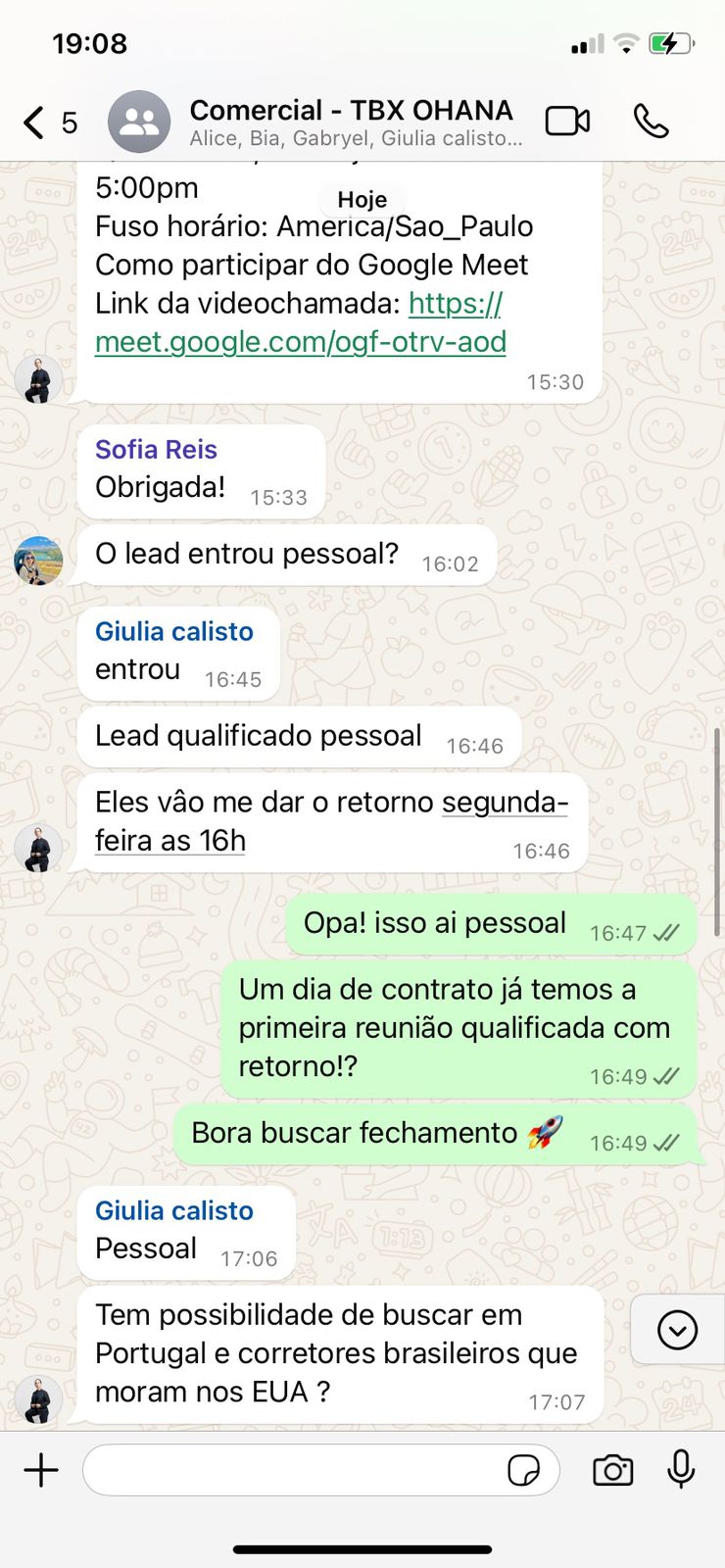The width and height of the screenshot is (725, 1568).
Task: Open Giulia calisto's contact name above 'entrou'
Action: coord(174,631)
